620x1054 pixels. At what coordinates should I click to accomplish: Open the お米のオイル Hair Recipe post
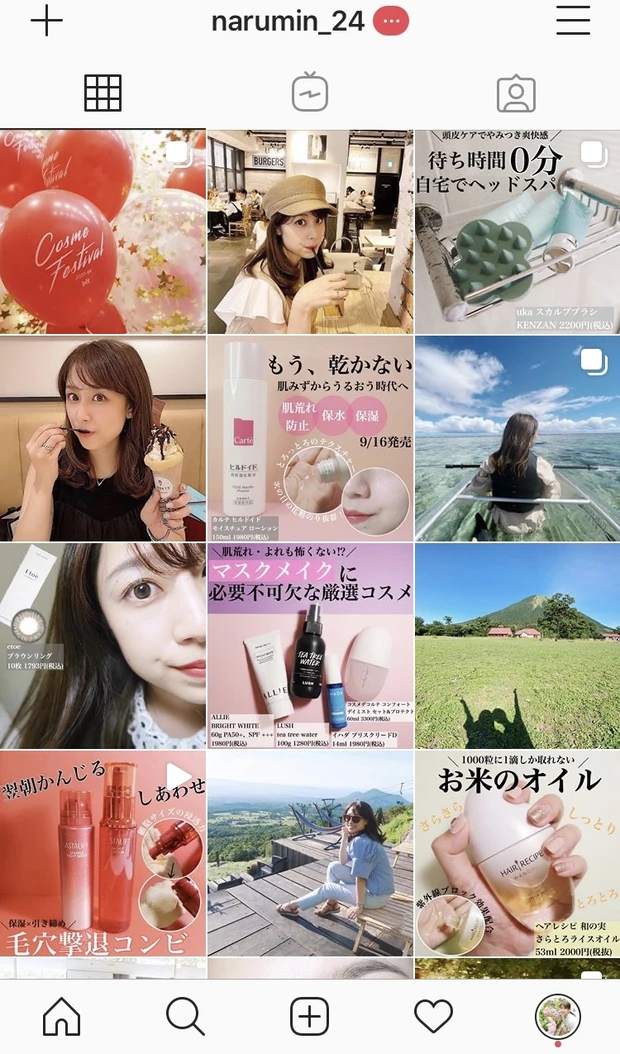pos(517,852)
